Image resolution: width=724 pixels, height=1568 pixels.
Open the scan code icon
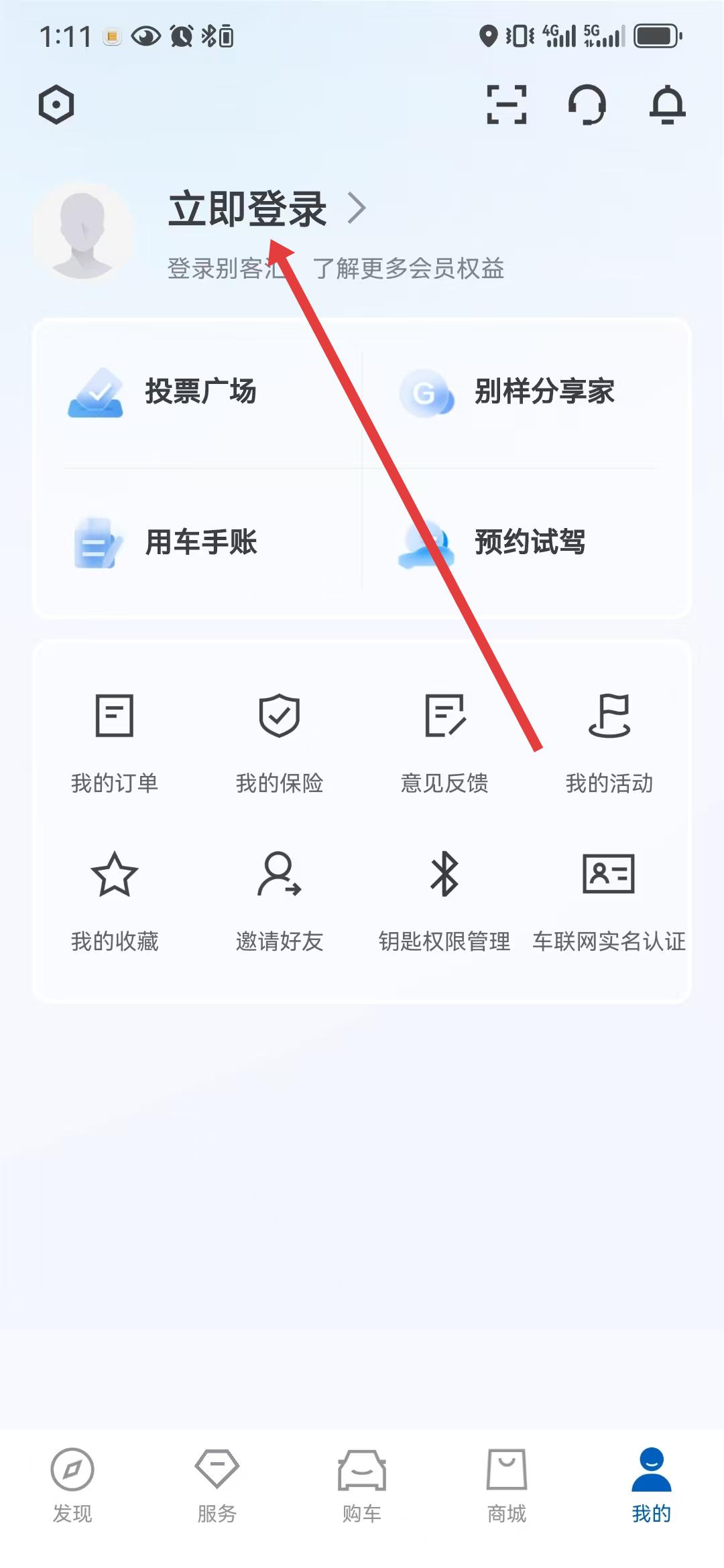[x=506, y=105]
